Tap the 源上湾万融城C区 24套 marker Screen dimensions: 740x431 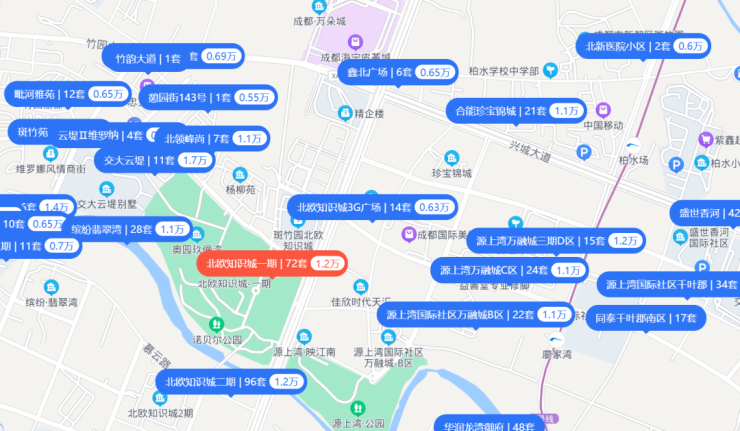point(510,270)
